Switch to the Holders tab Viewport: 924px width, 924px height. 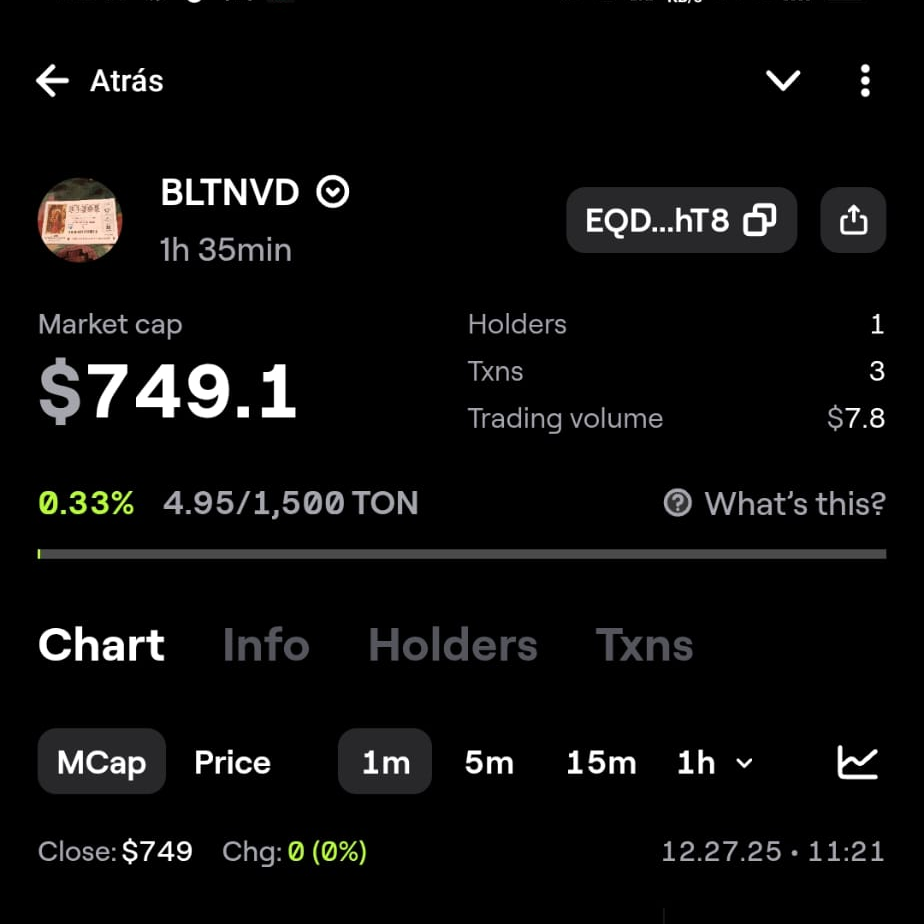tap(453, 645)
